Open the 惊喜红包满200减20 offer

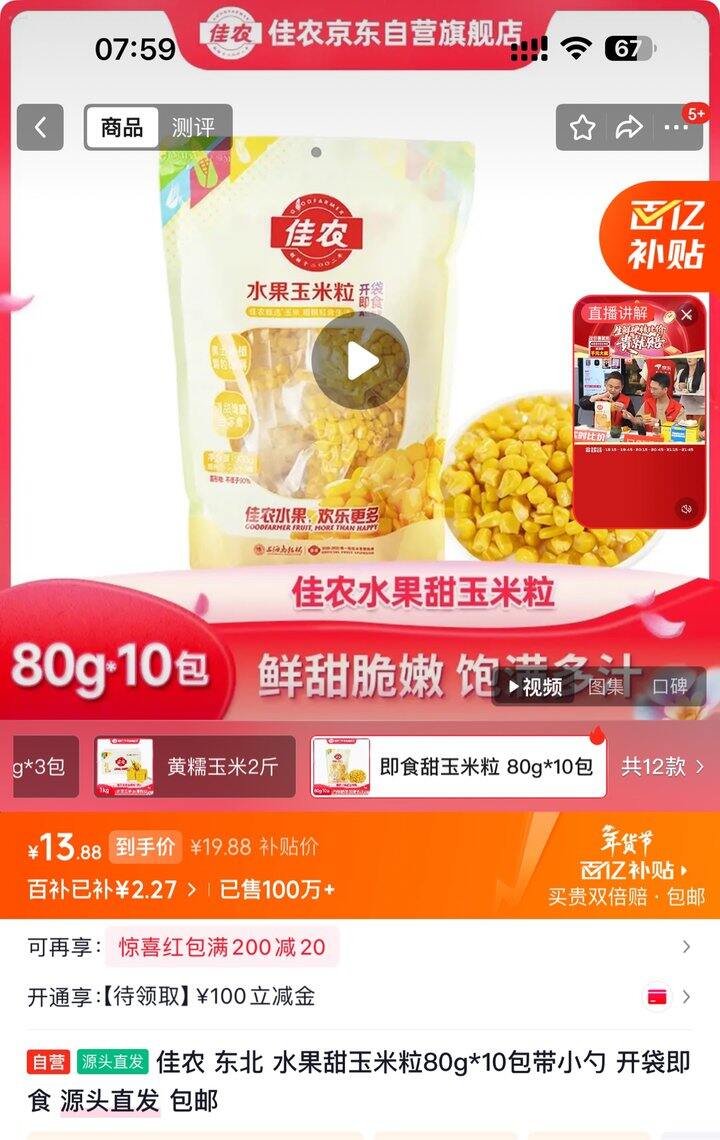pyautogui.click(x=222, y=947)
